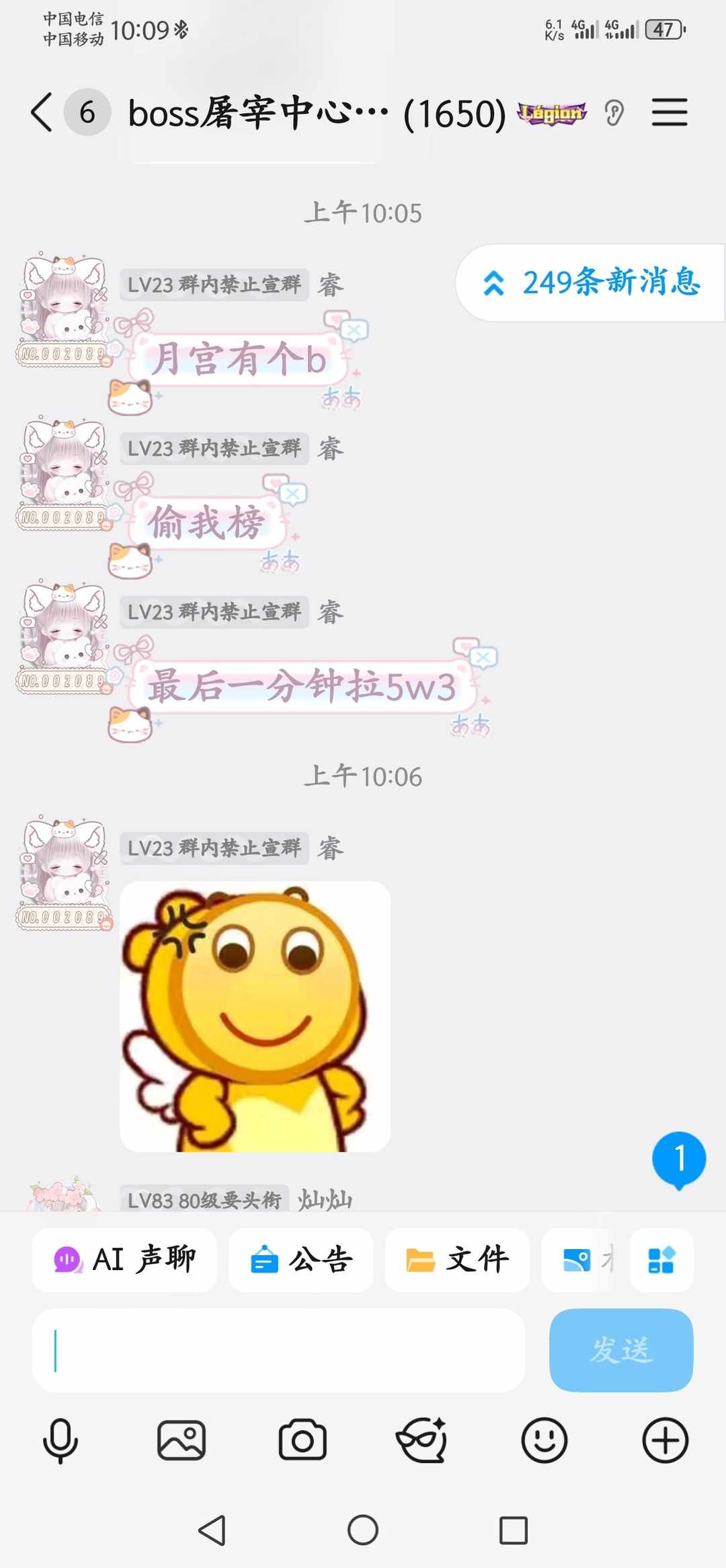The height and width of the screenshot is (1568, 726).
Task: Start recording a voice message
Action: [x=61, y=1441]
